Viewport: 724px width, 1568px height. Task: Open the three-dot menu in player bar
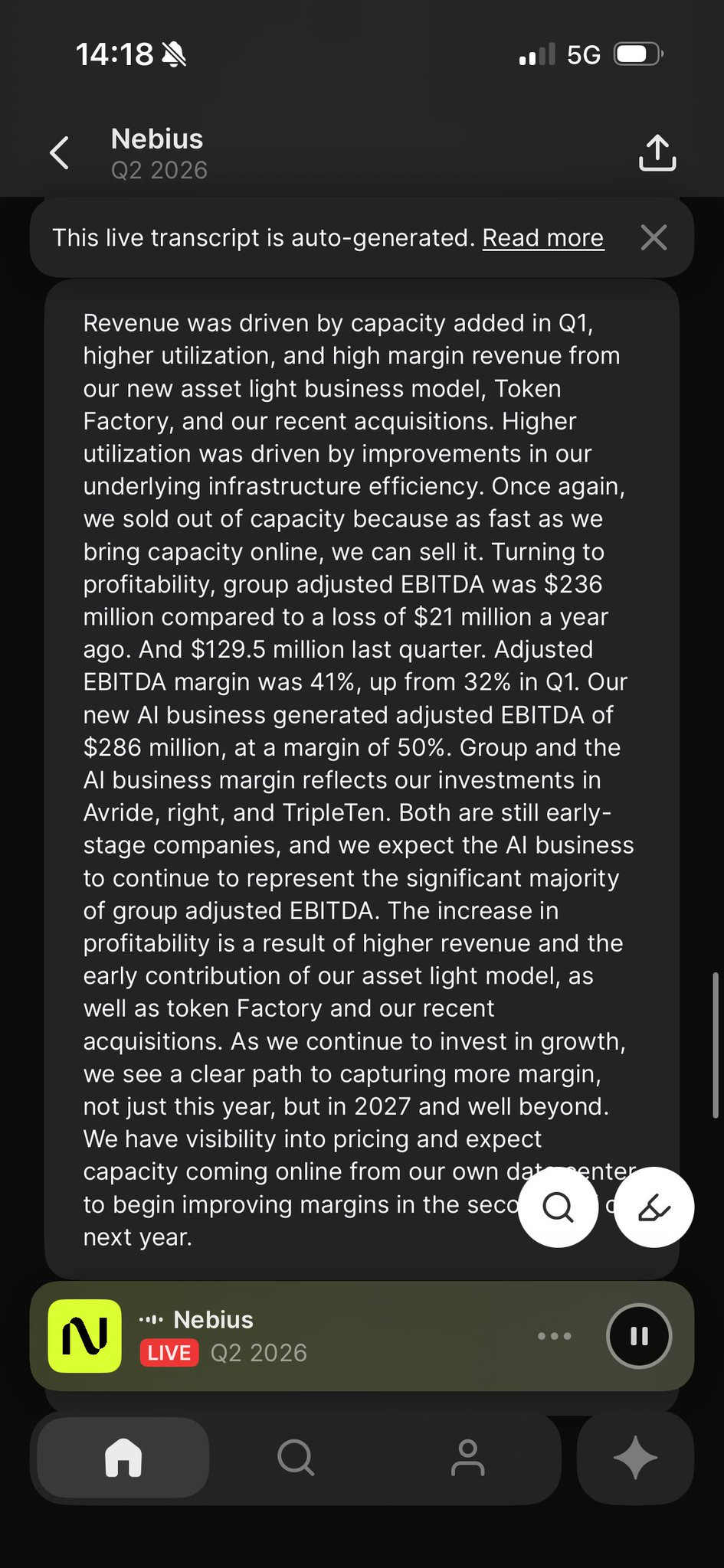[x=554, y=1336]
